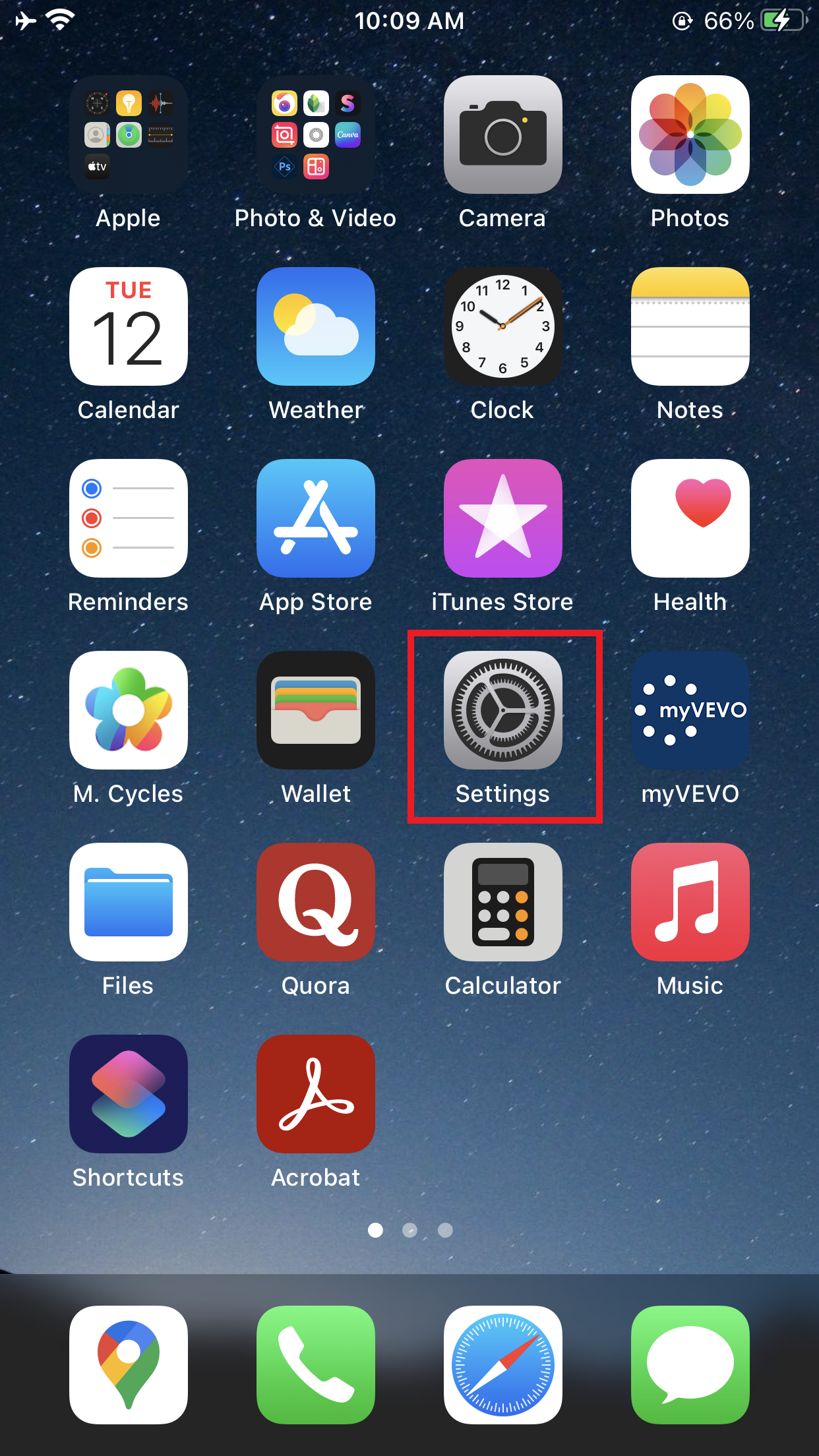Open the Photos app
The image size is (819, 1456).
tap(690, 135)
